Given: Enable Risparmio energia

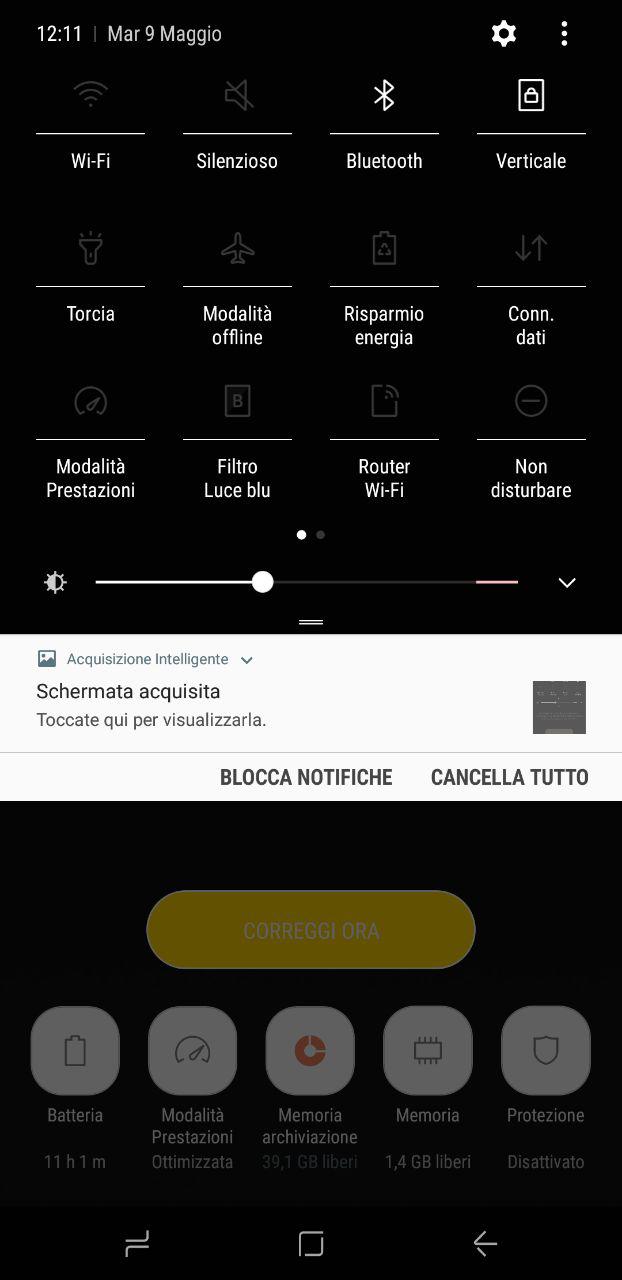Looking at the screenshot, I should (x=384, y=248).
